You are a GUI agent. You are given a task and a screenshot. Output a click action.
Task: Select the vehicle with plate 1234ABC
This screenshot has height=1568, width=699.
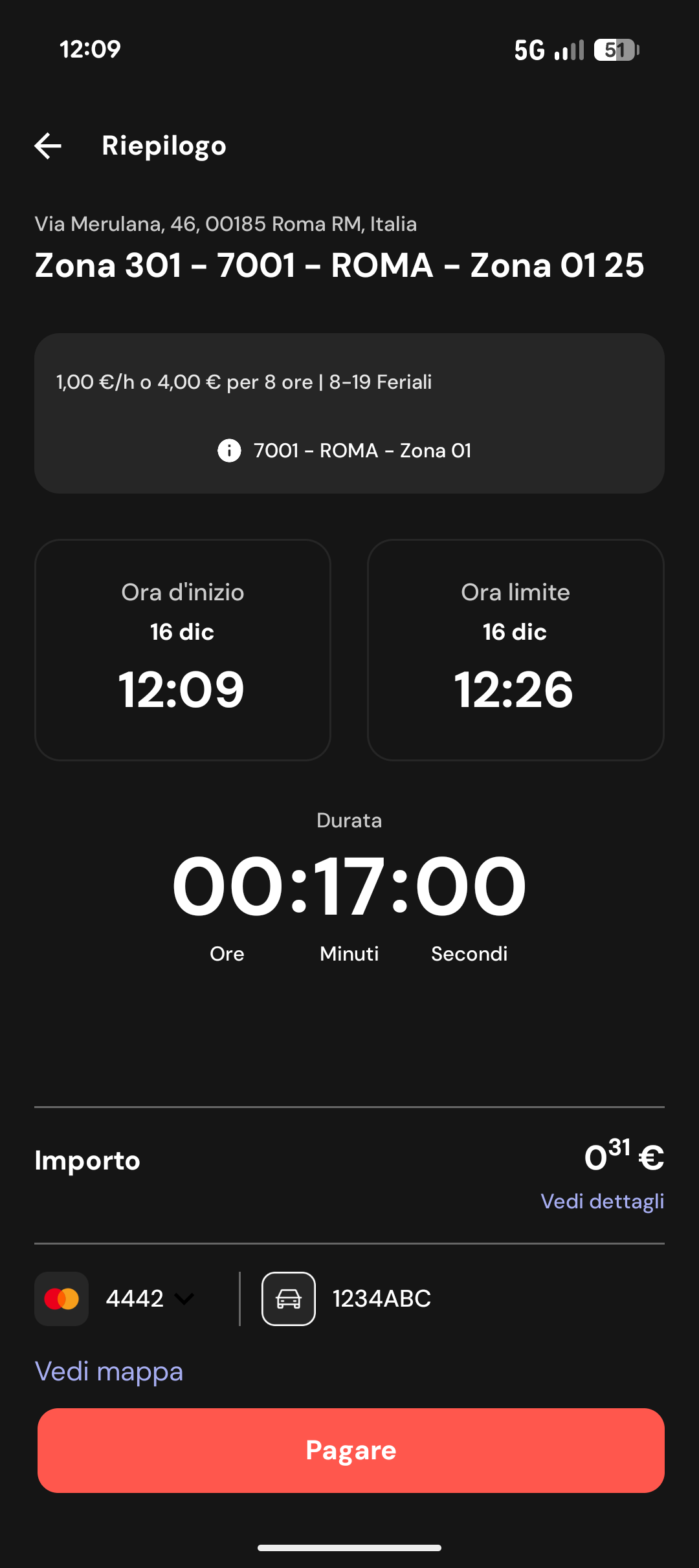coord(347,1298)
